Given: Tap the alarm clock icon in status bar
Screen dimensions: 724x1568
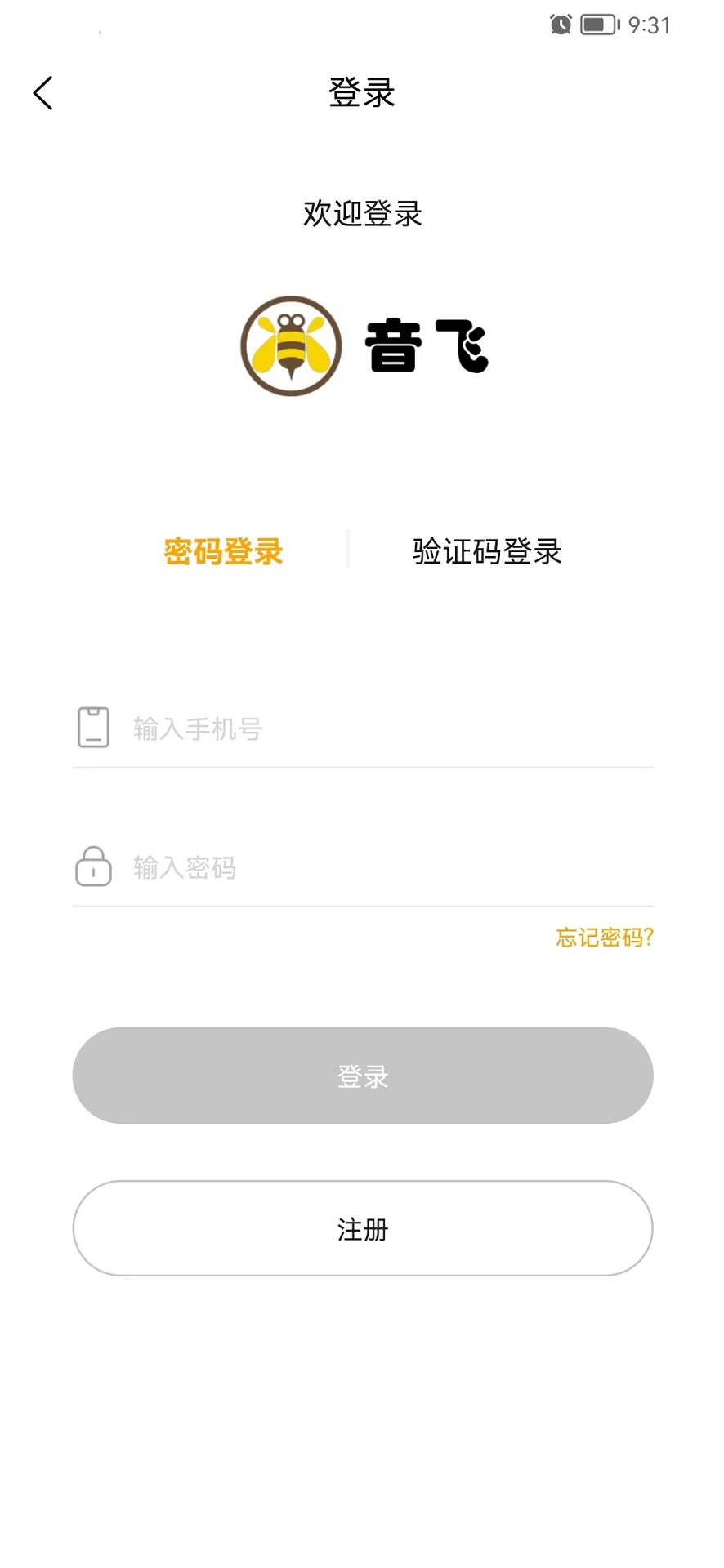Looking at the screenshot, I should pyautogui.click(x=560, y=24).
